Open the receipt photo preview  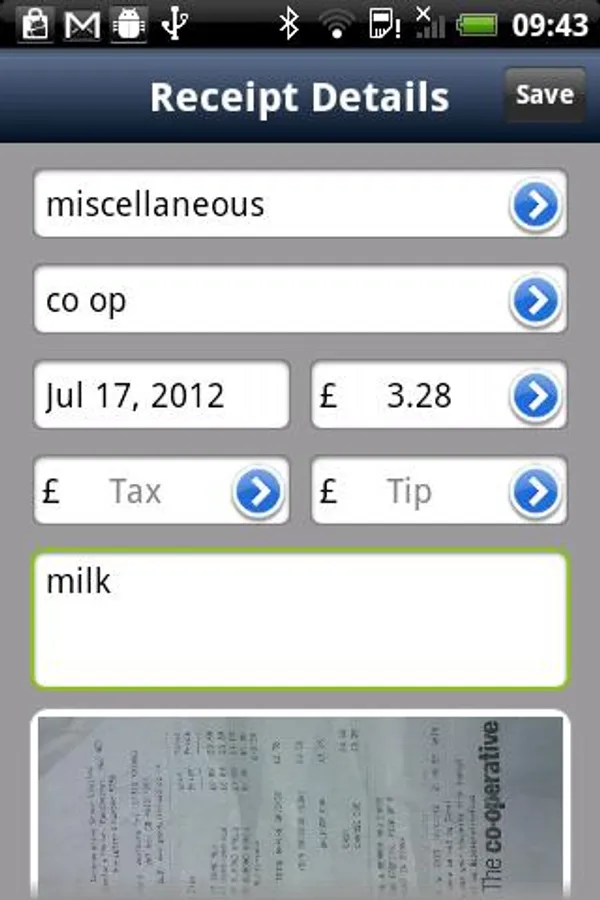coord(300,806)
